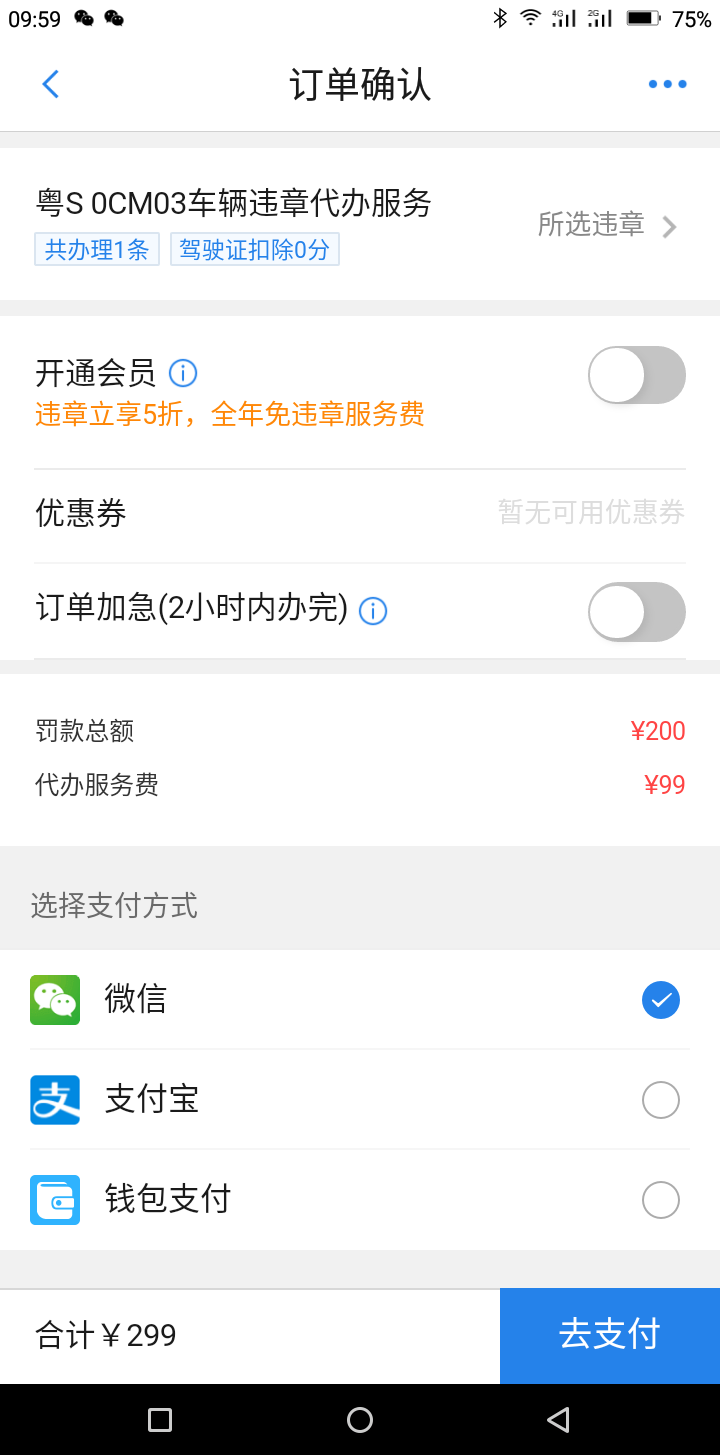Go to the system home screen
This screenshot has width=720, height=1455.
[x=360, y=1420]
